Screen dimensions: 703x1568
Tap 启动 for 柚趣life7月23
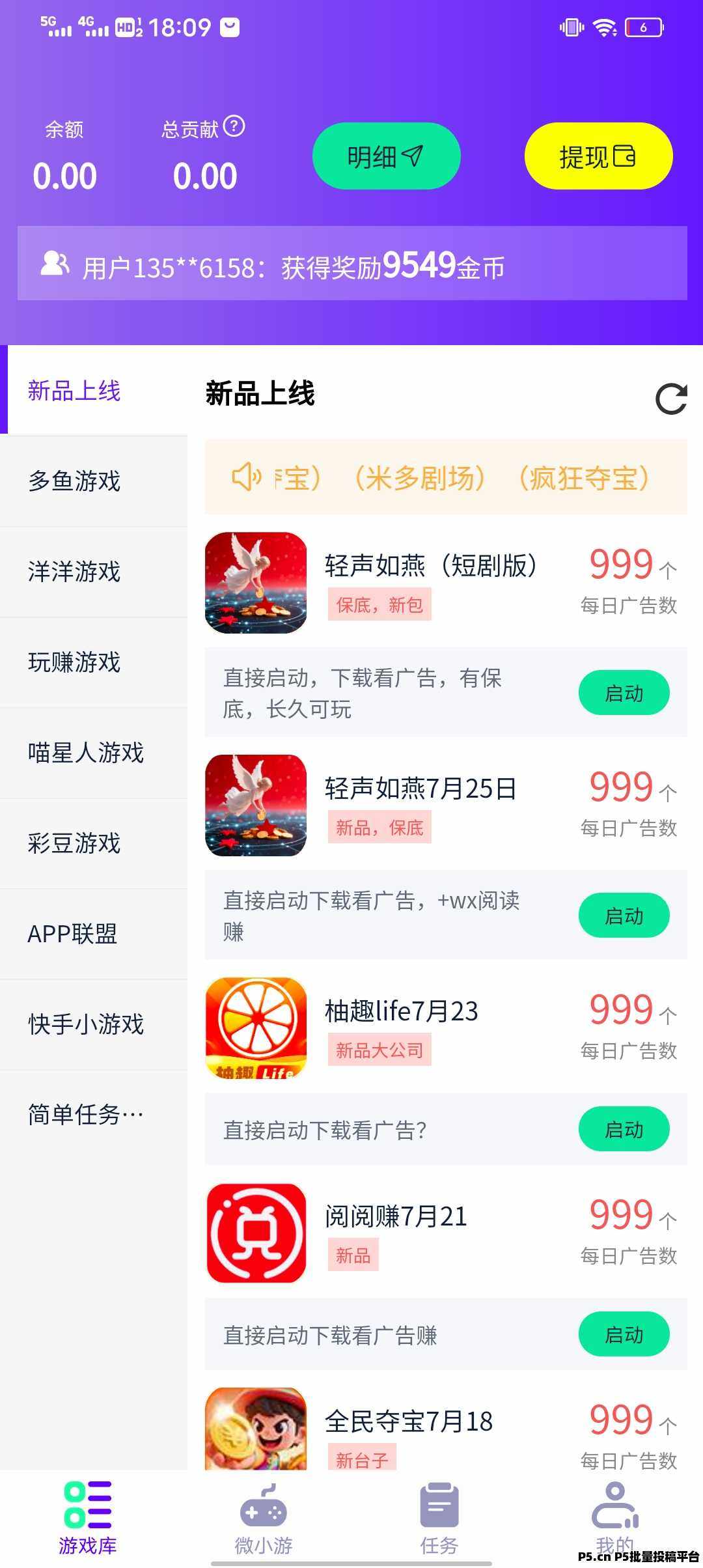click(x=624, y=1129)
